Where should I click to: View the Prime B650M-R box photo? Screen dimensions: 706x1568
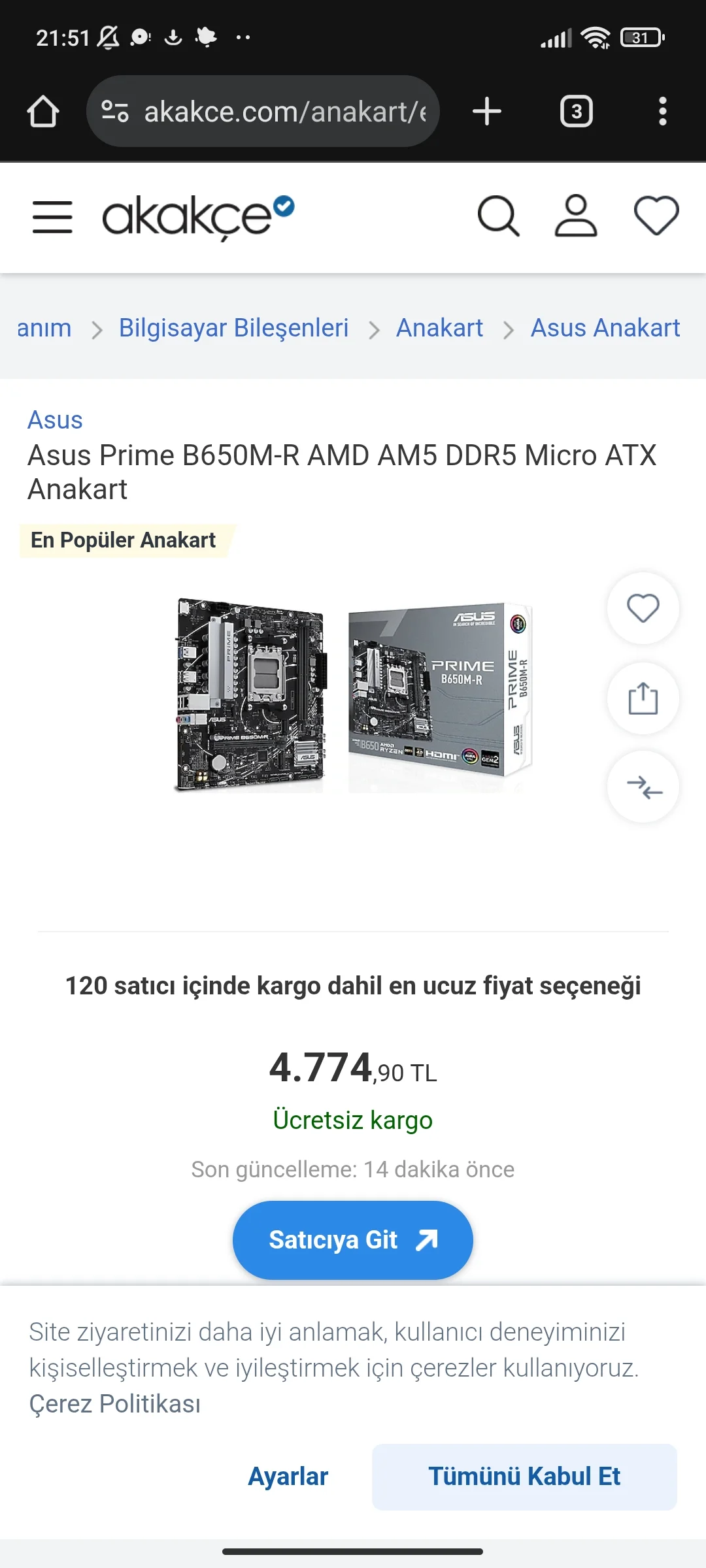pyautogui.click(x=441, y=695)
